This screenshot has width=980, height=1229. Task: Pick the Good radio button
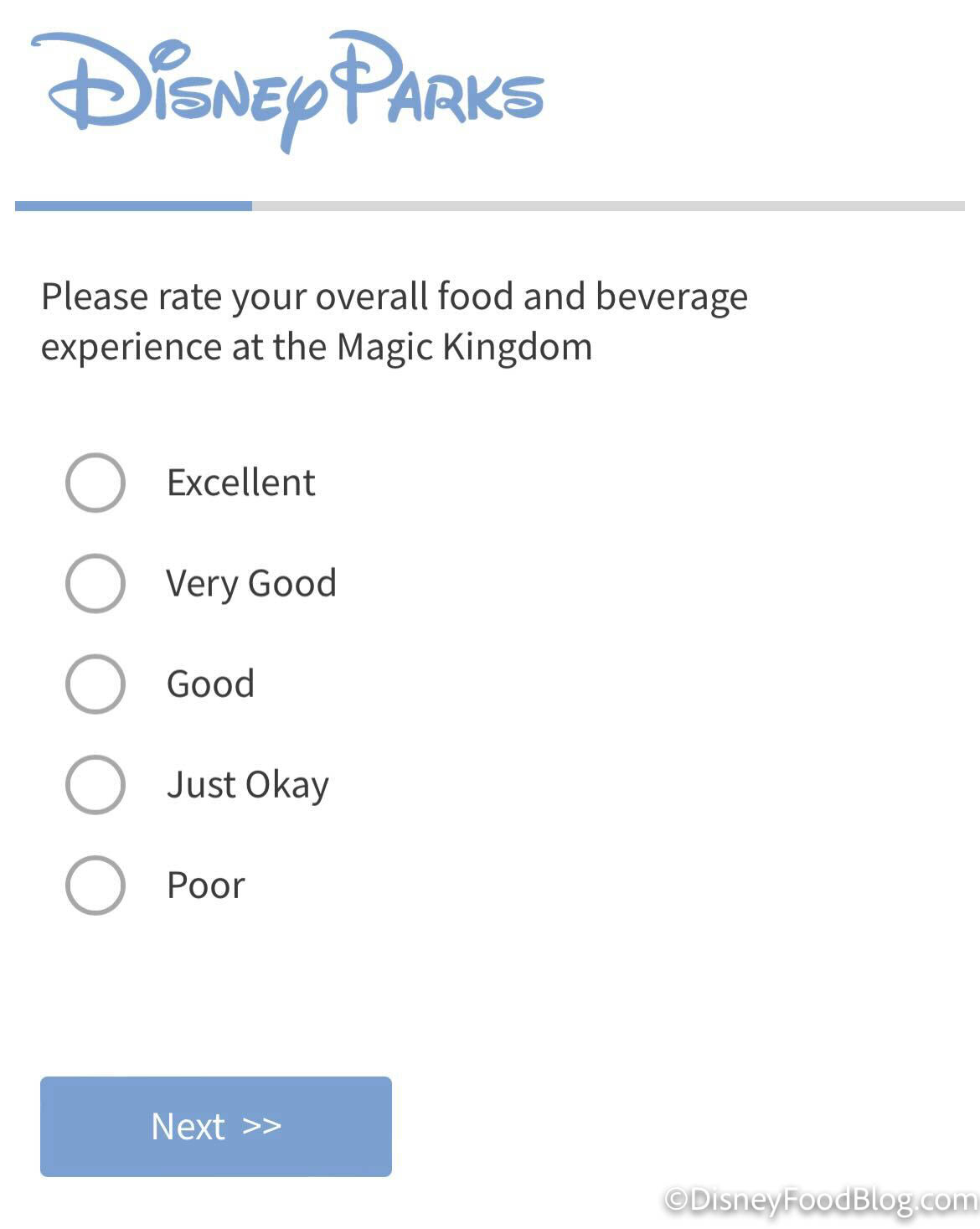[95, 684]
